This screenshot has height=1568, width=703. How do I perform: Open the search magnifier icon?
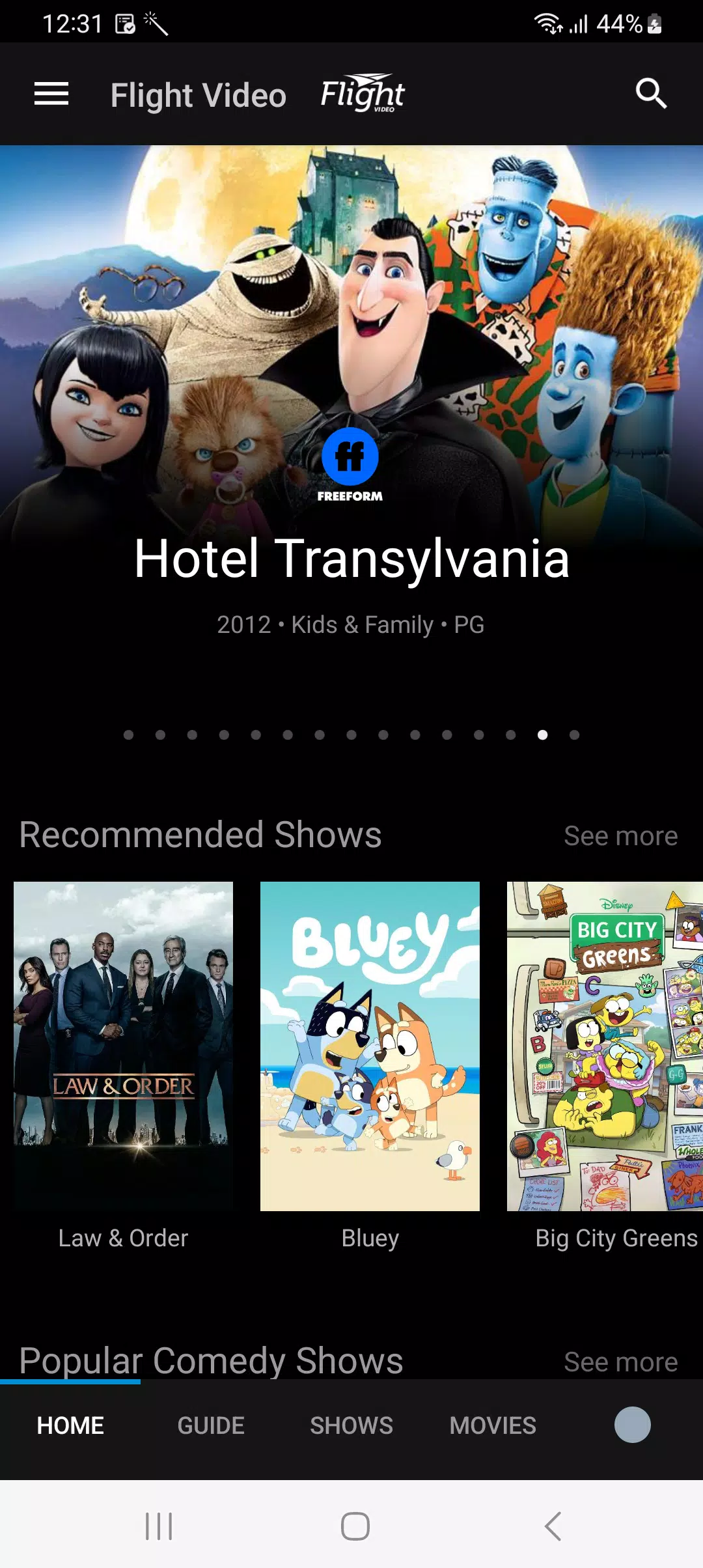coord(651,94)
